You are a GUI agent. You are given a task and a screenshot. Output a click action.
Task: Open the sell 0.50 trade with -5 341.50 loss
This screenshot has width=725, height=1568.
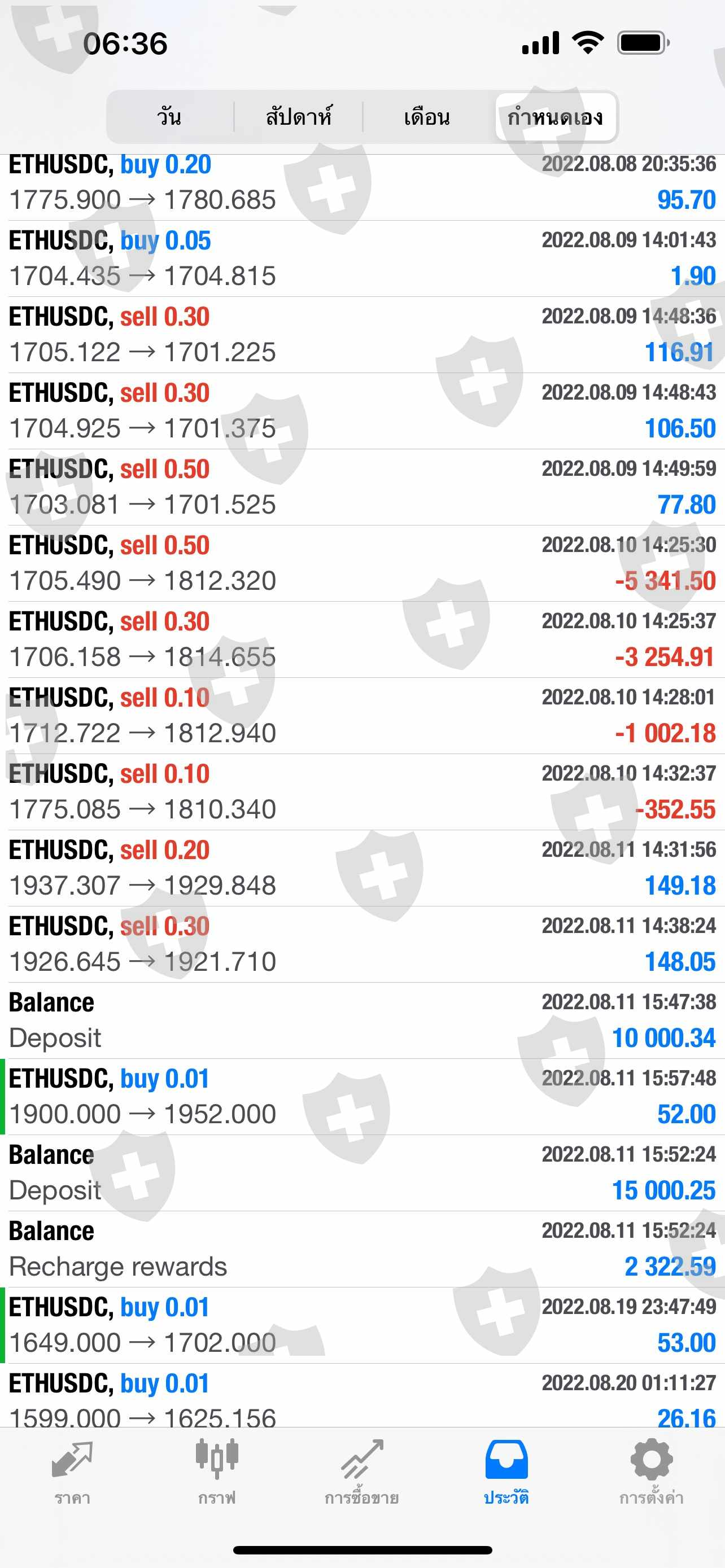pos(362,564)
